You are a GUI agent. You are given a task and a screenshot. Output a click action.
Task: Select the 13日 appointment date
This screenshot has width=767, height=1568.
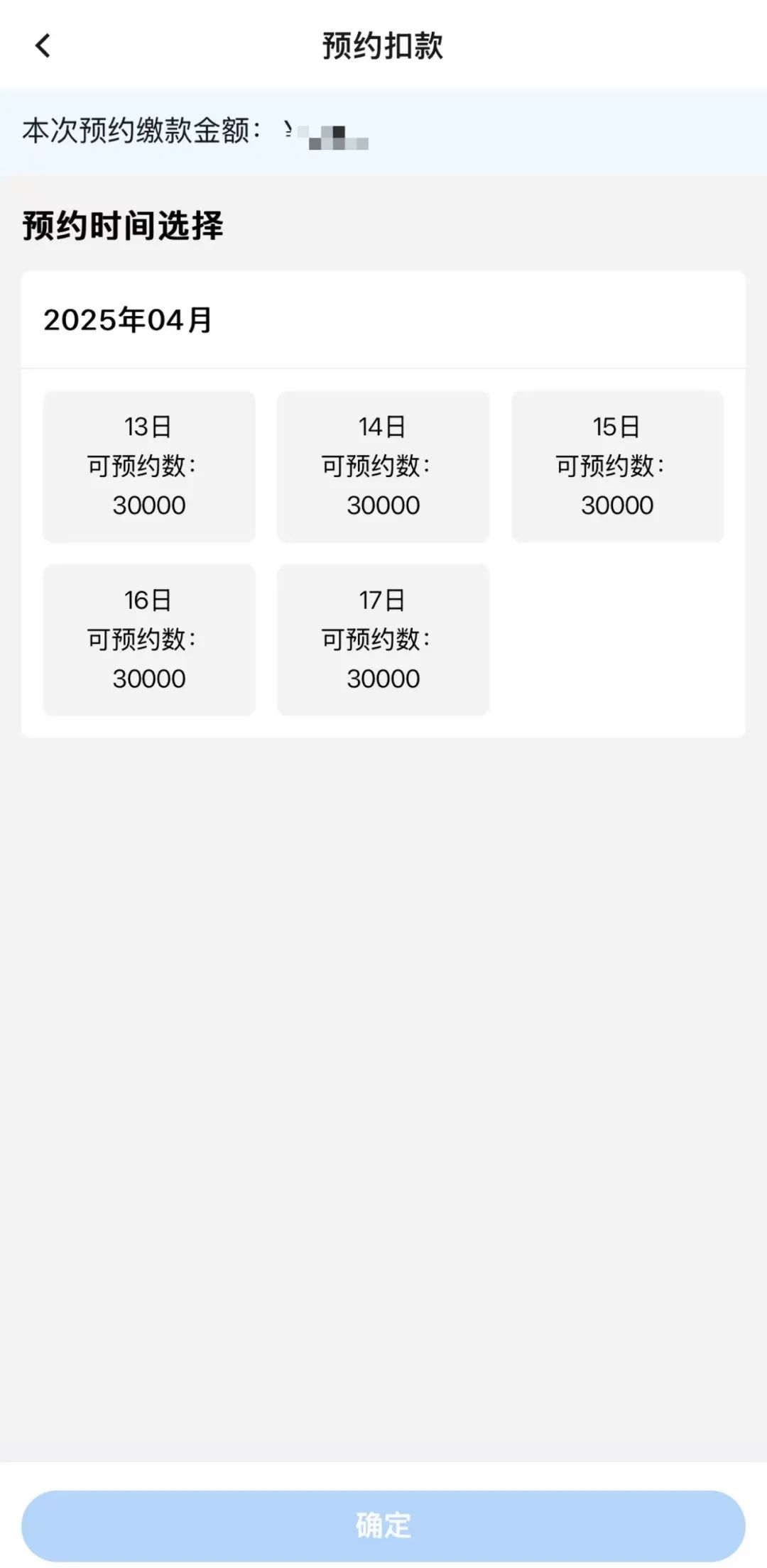(x=149, y=466)
